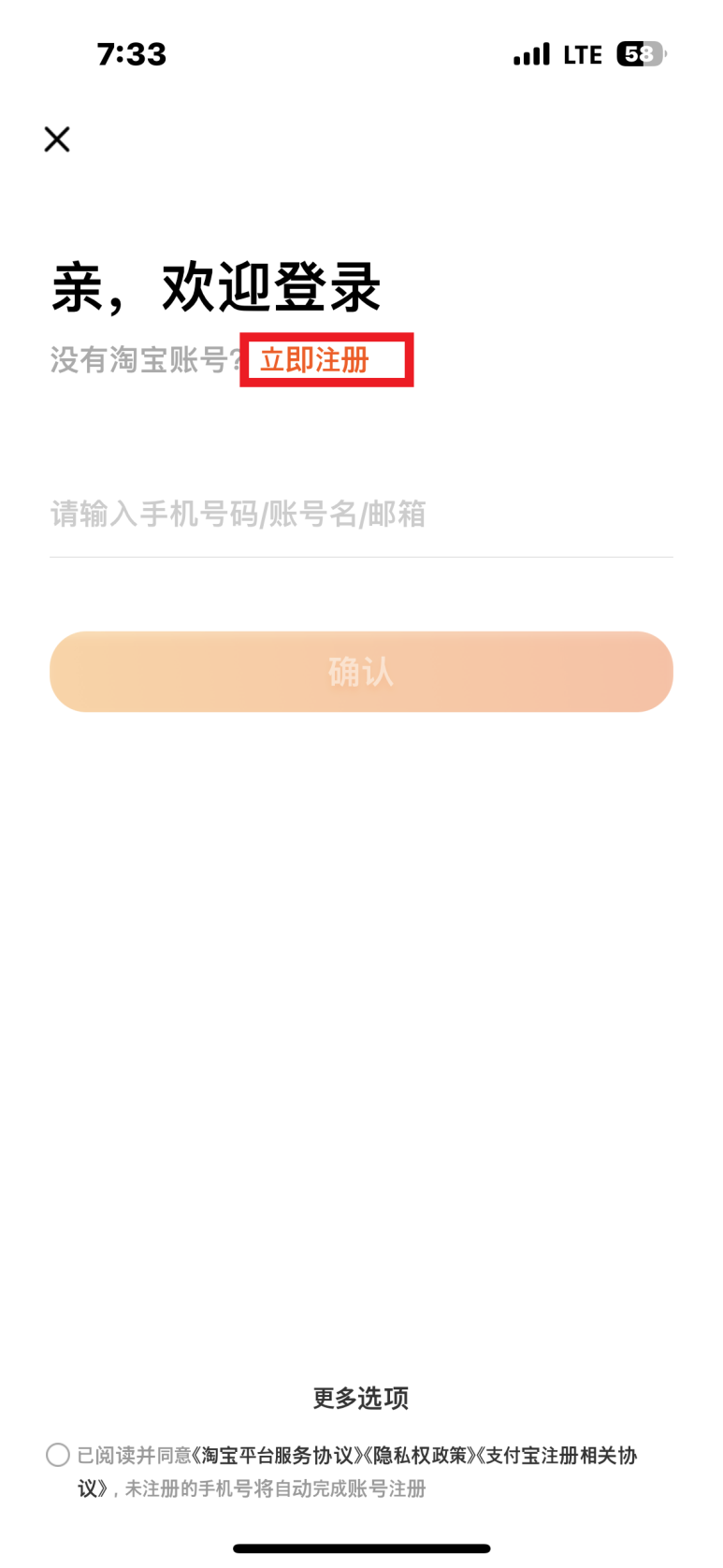This screenshot has width=723, height=1568.
Task: Tap the 确认 confirm button
Action: (x=361, y=672)
